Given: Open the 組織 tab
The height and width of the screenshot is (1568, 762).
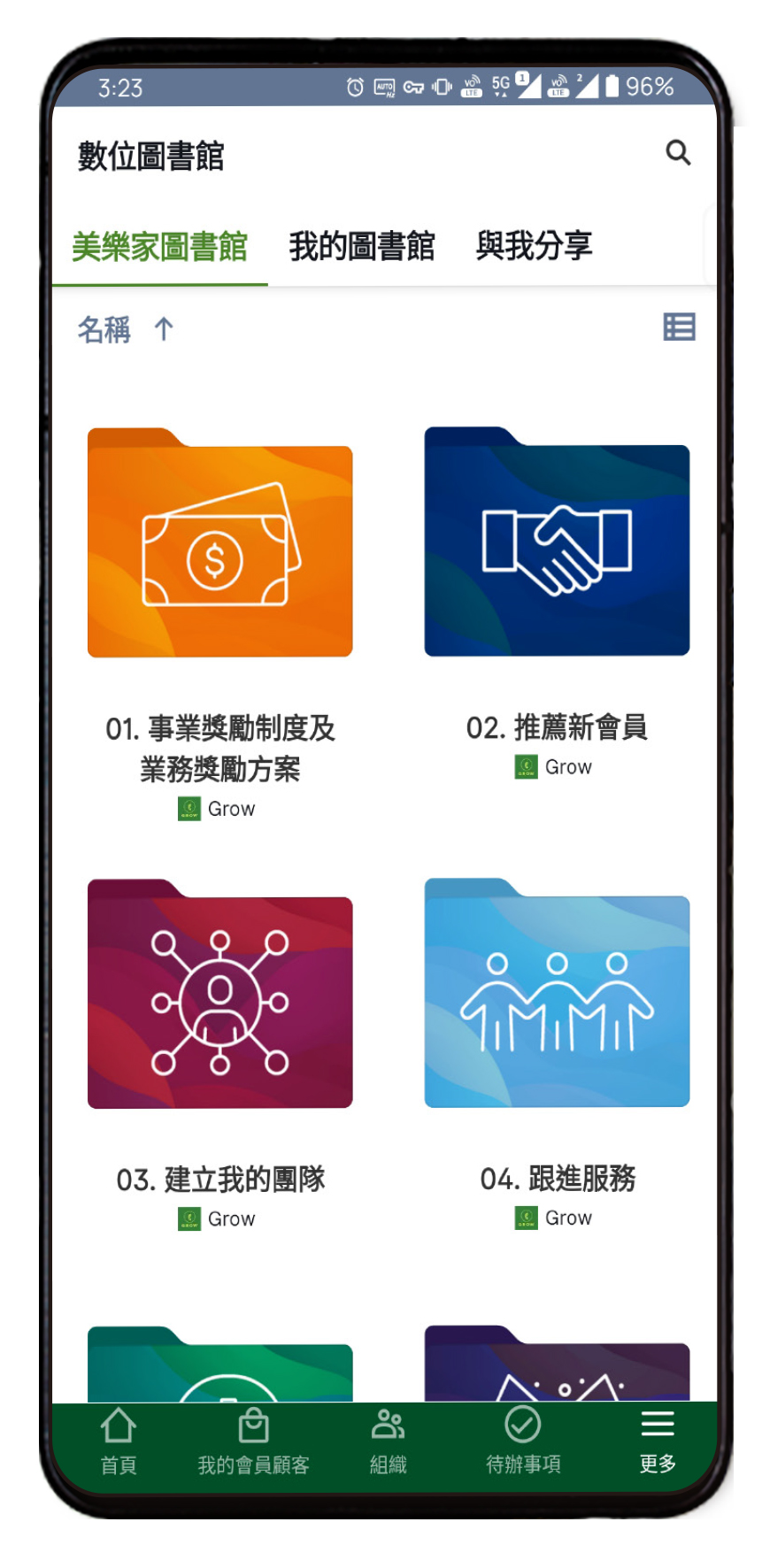Looking at the screenshot, I should (388, 1441).
